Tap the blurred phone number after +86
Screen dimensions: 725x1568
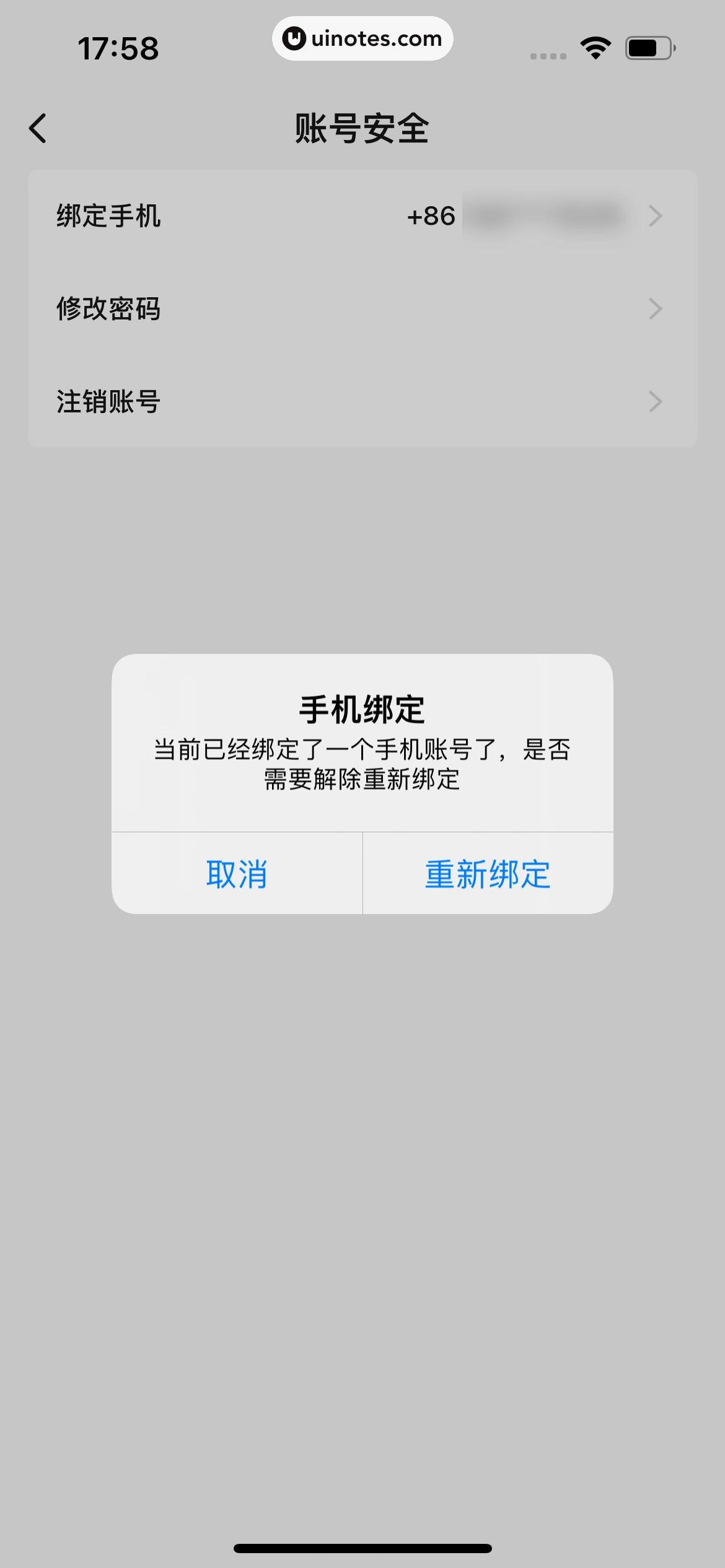pos(545,216)
